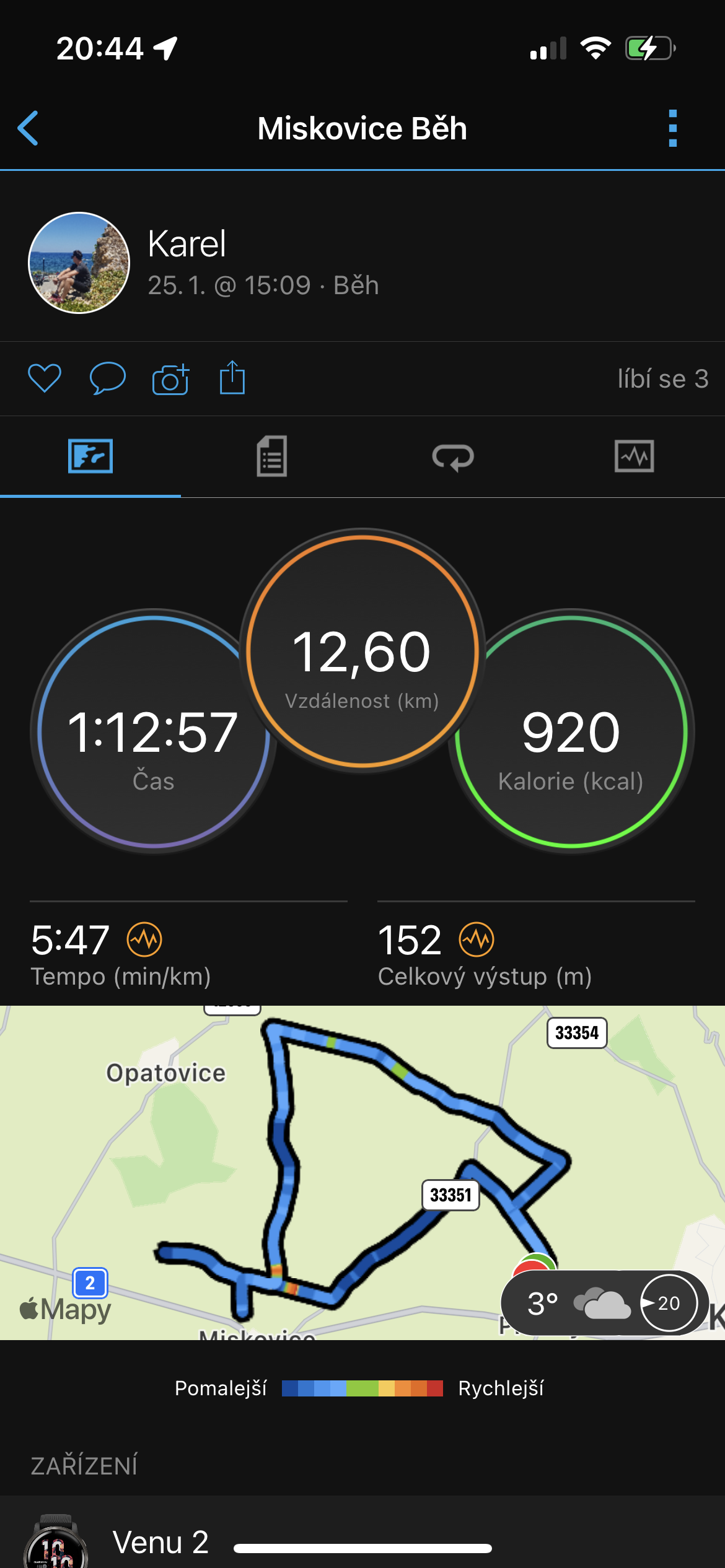Screen dimensions: 725x1568
Task: Open the Tempo chart icon next to 5:47
Action: tap(144, 939)
